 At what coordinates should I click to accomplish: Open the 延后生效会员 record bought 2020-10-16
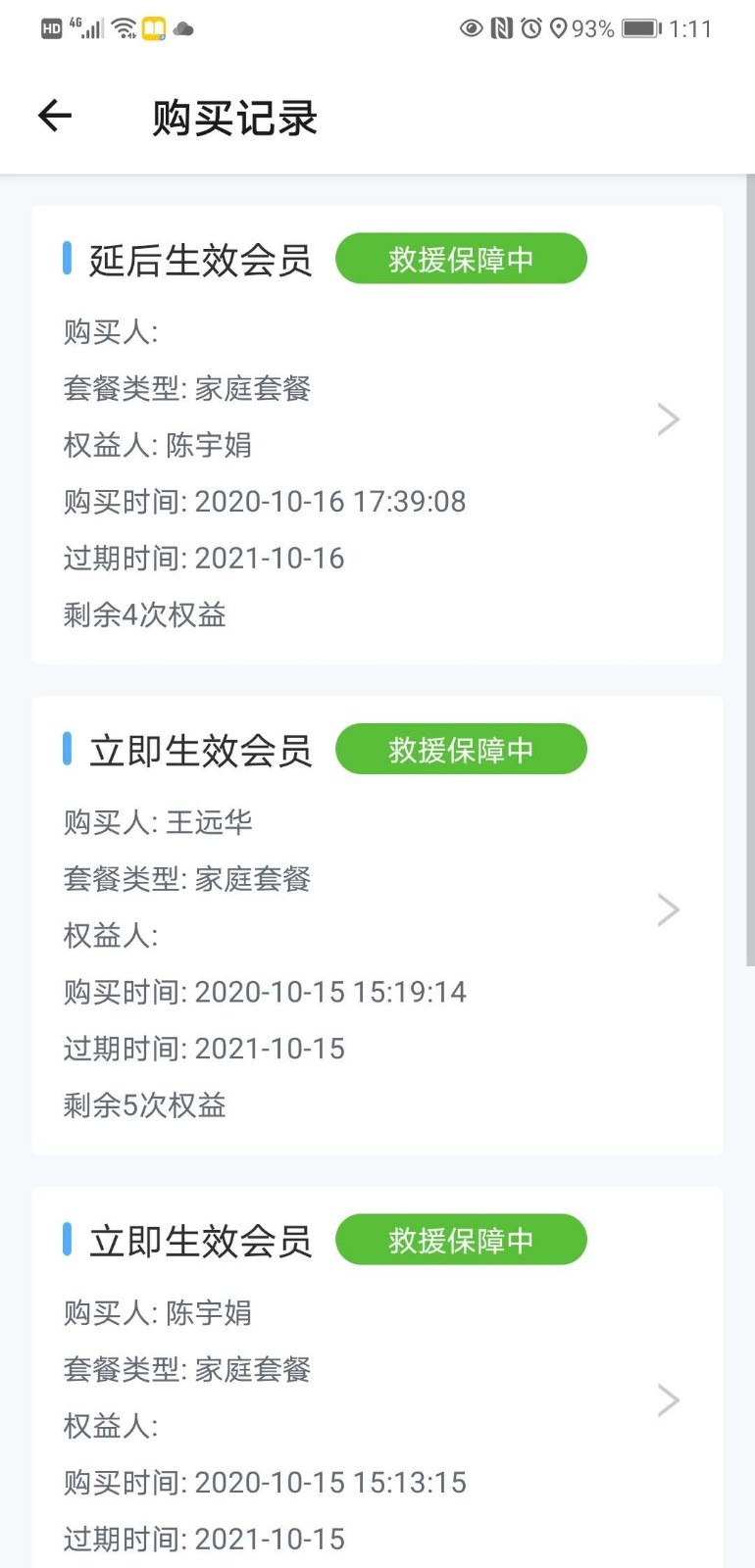pos(668,419)
